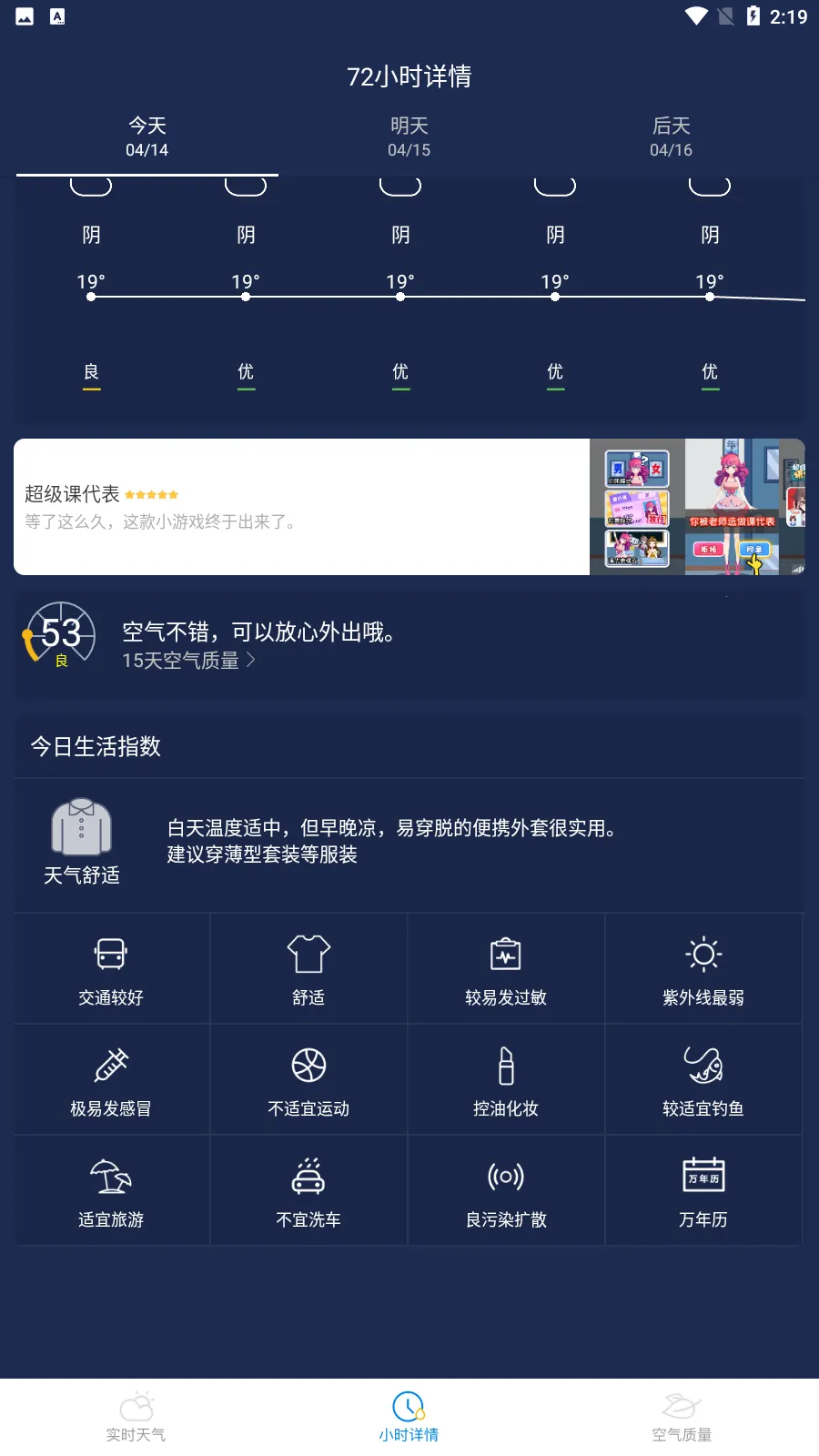The width and height of the screenshot is (819, 1456).
Task: Switch to the 明天 04/15 tab
Action: pos(409,136)
